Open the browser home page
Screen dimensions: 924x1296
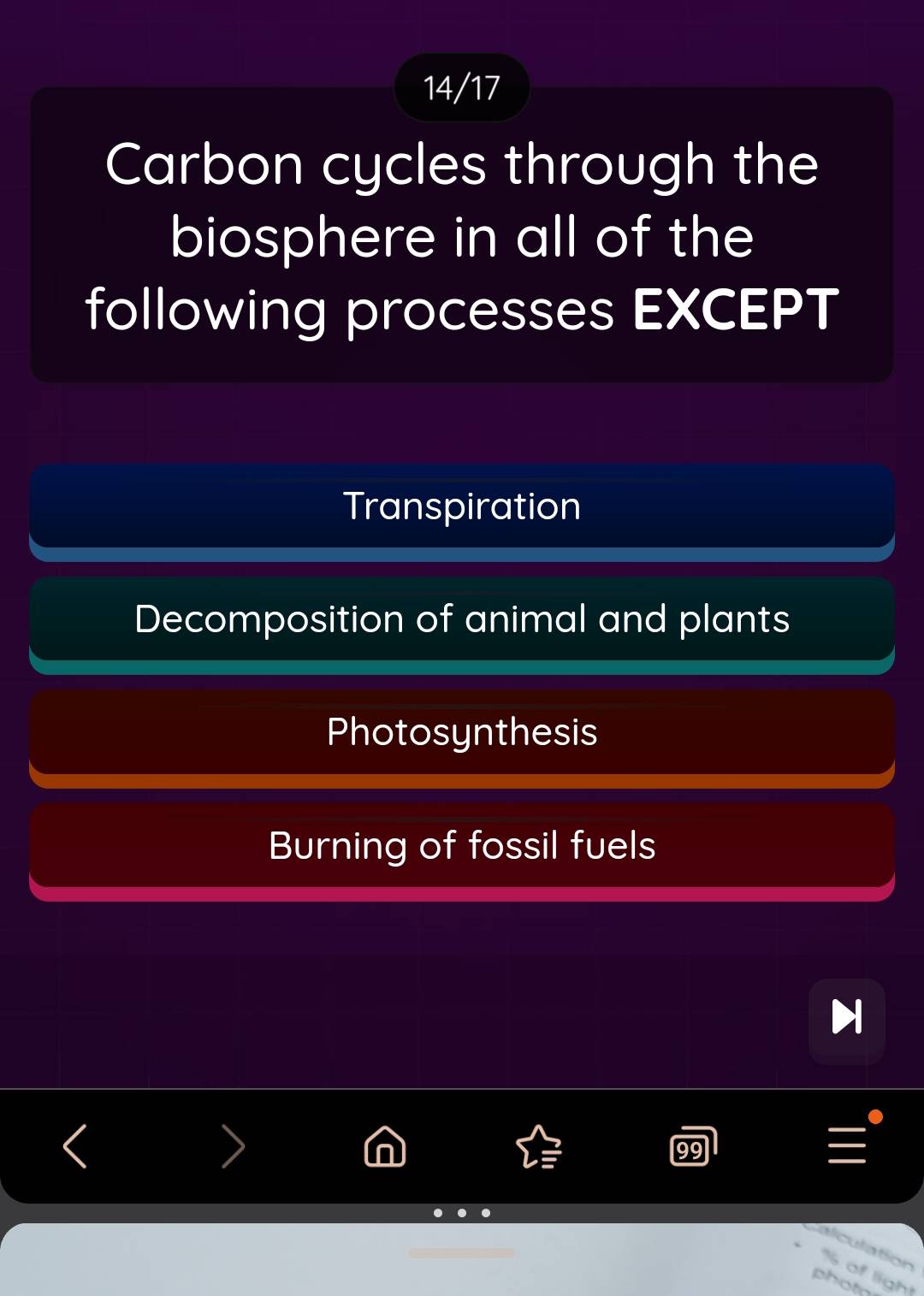click(x=385, y=1146)
